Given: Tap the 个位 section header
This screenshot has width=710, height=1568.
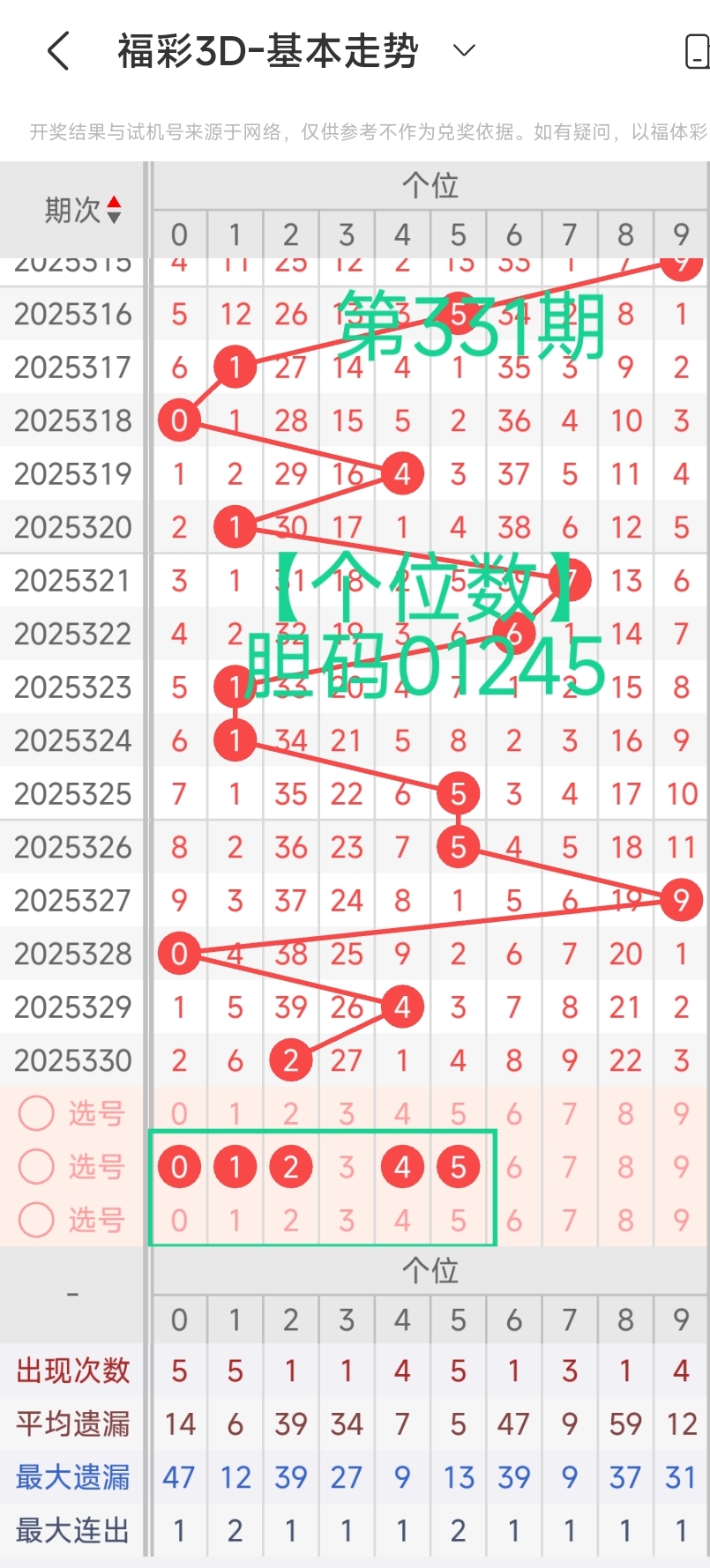Looking at the screenshot, I should (x=431, y=185).
